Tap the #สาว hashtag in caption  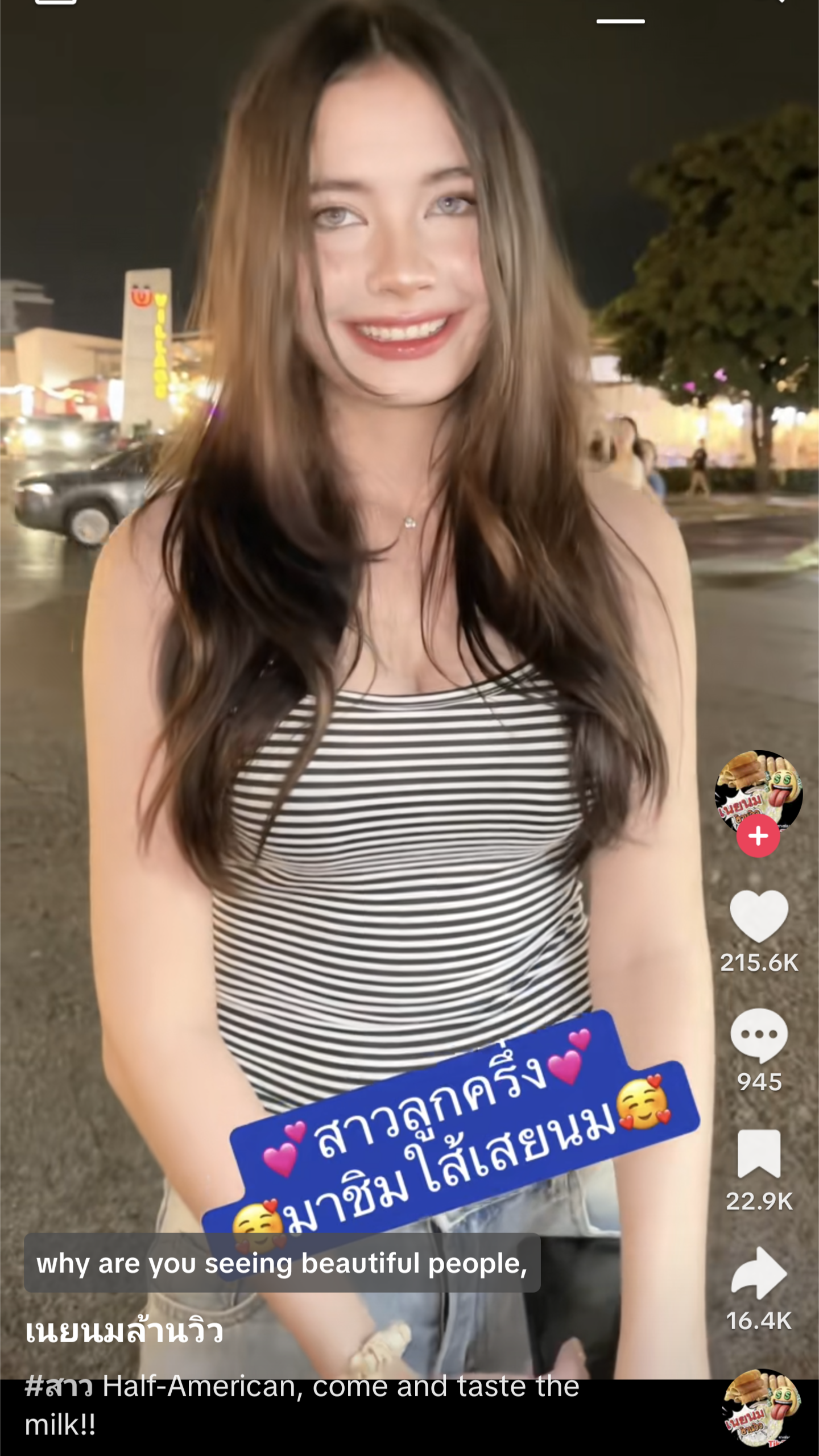coord(59,1386)
